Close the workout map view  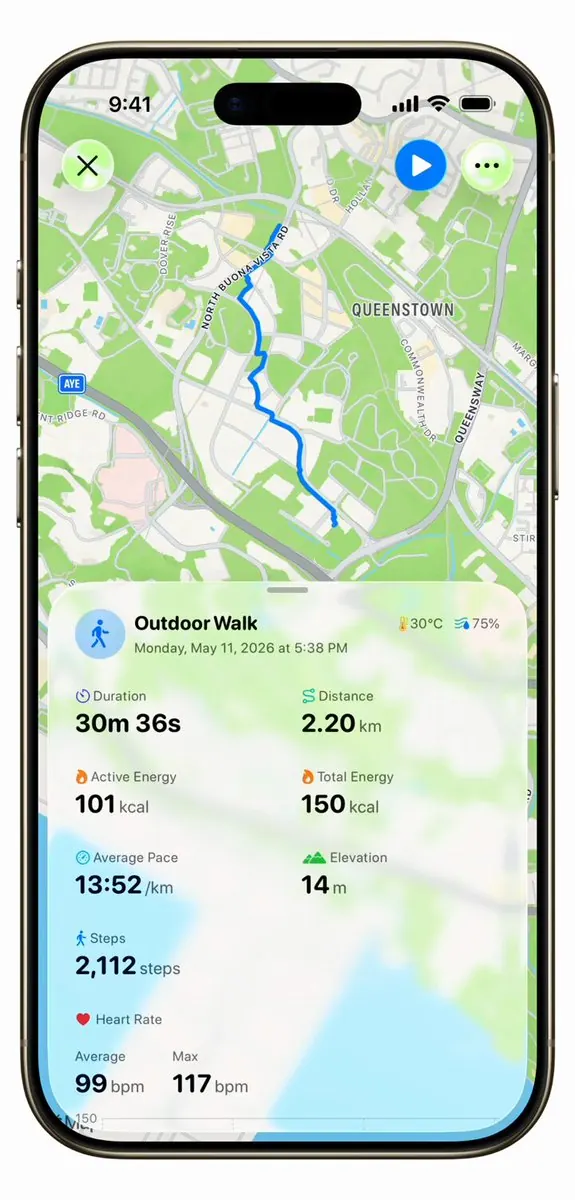coord(88,165)
